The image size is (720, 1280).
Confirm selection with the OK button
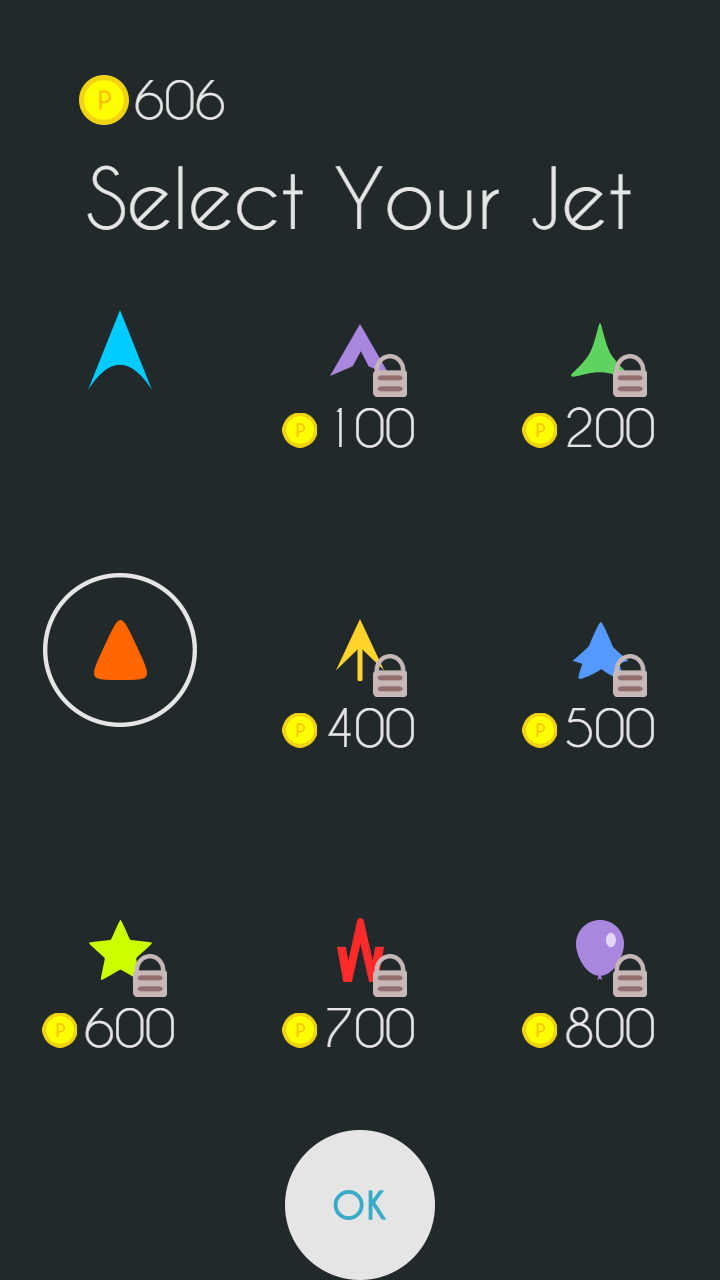pos(360,1205)
